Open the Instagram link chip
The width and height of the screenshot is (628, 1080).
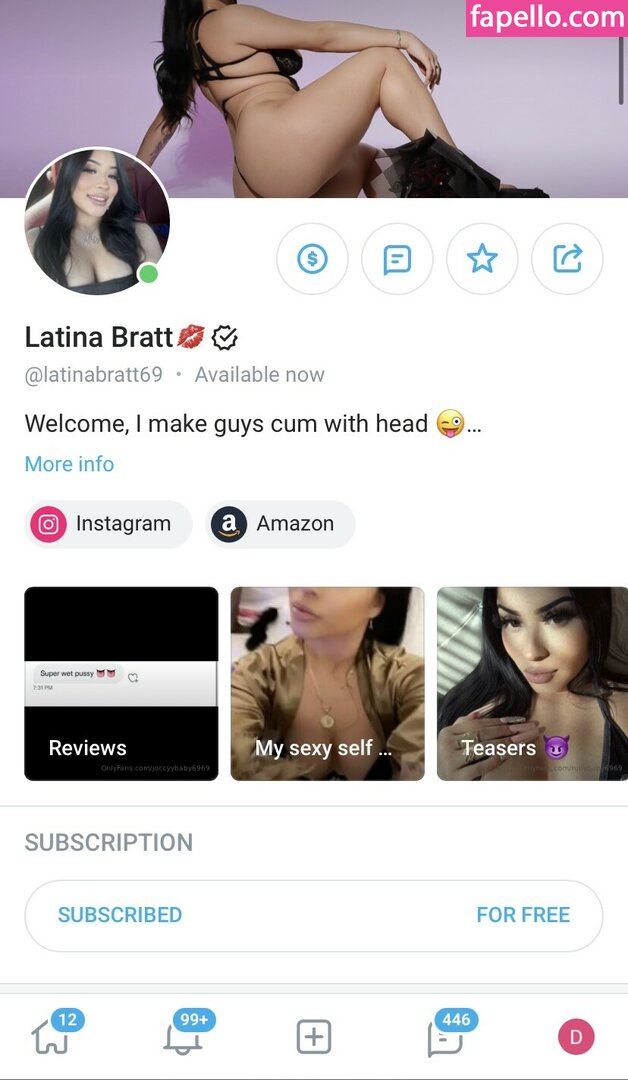coord(108,524)
